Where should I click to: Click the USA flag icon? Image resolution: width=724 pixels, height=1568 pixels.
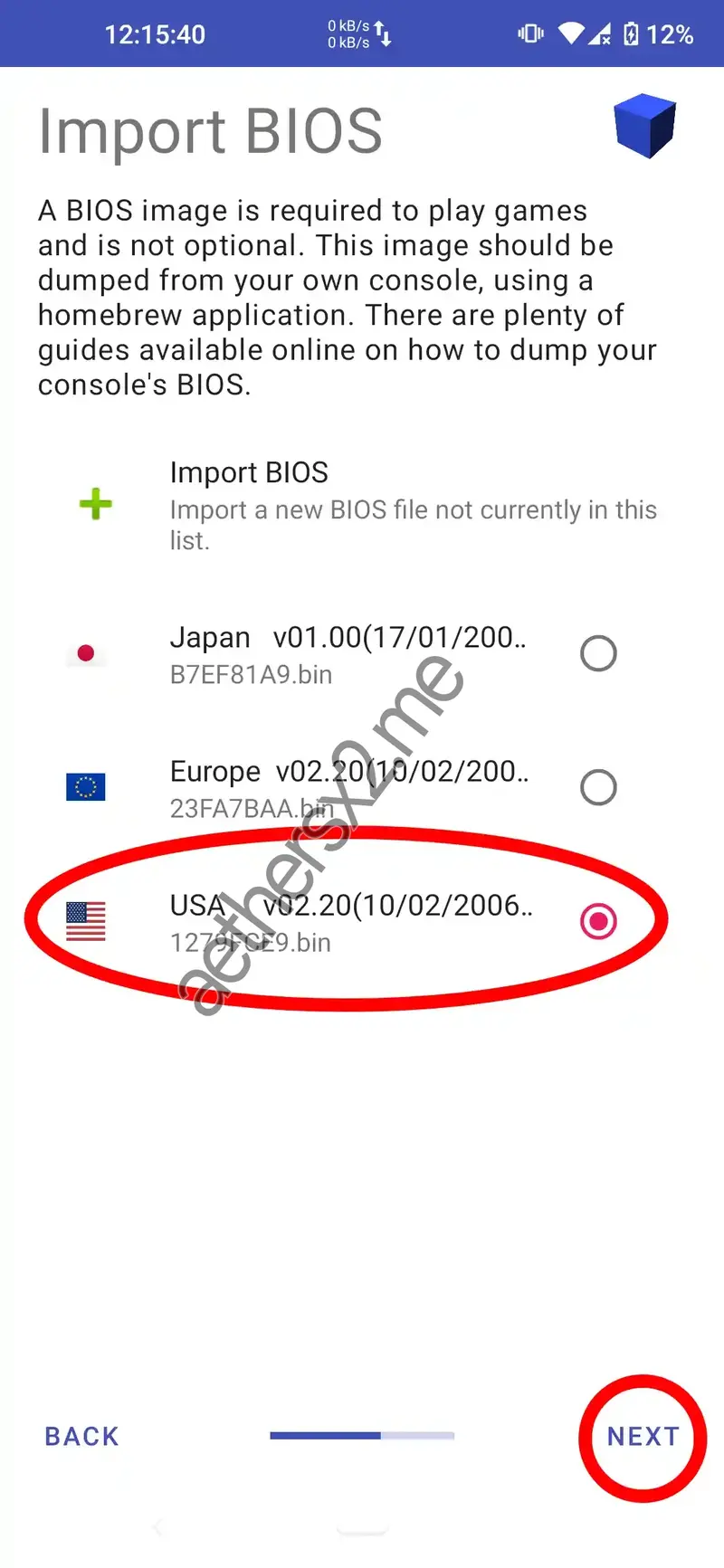(x=85, y=920)
